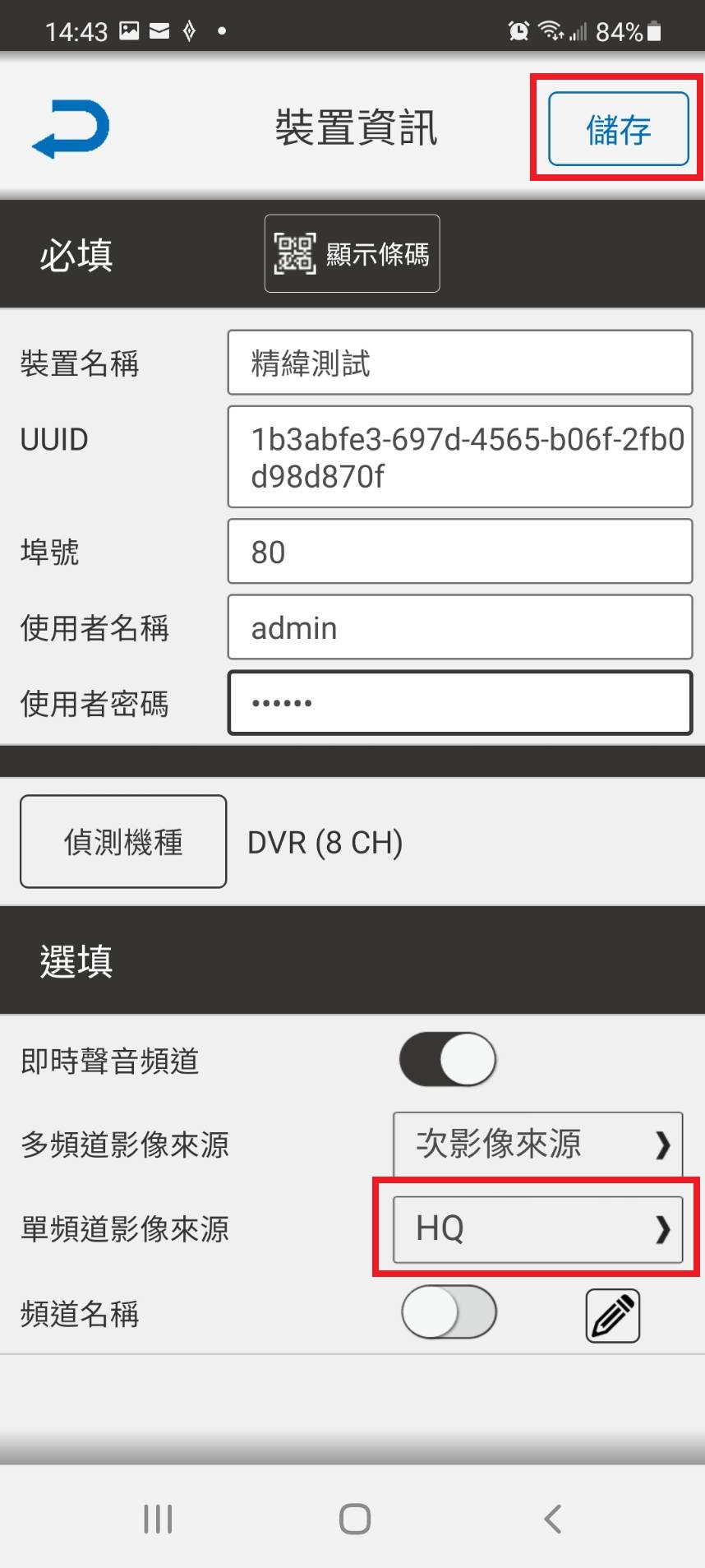Image resolution: width=705 pixels, height=1568 pixels.
Task: Tap the 偵測機種 detect model button
Action: pyautogui.click(x=123, y=841)
